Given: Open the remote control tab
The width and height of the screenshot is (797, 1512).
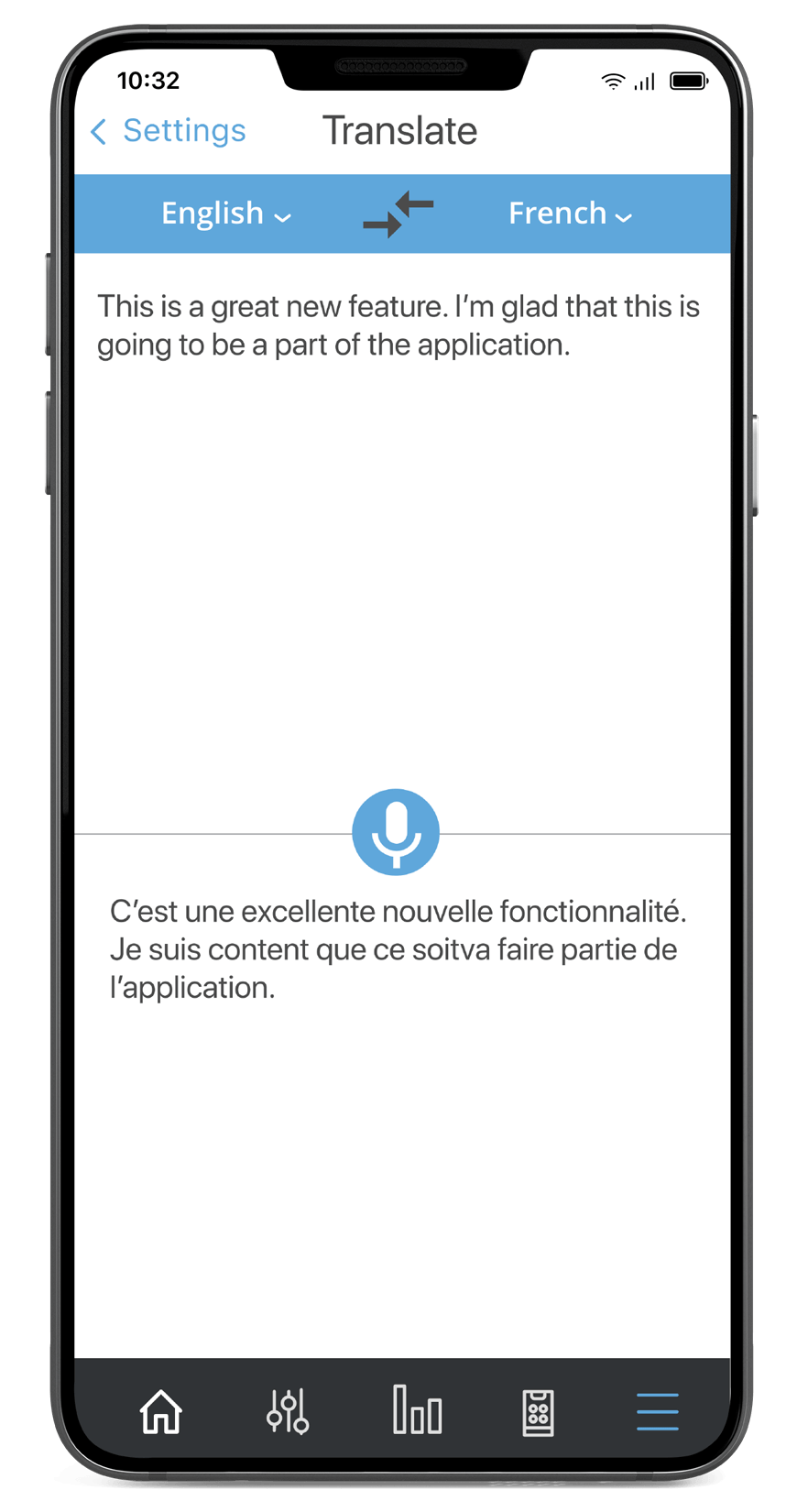Looking at the screenshot, I should [x=538, y=1412].
